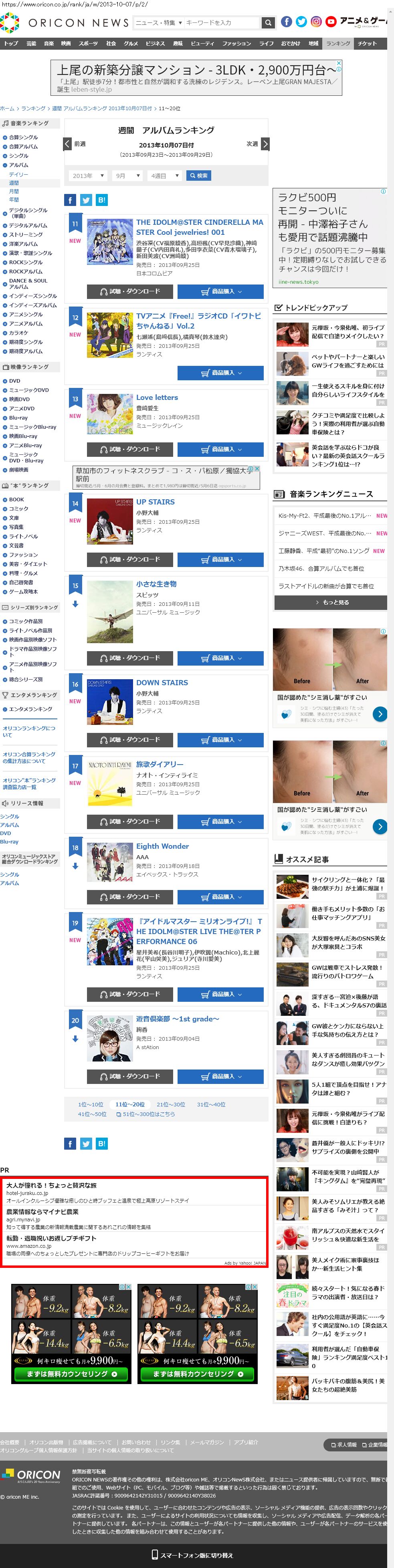Image resolution: width=394 pixels, height=1568 pixels.
Task: Open 1位〜10位 ranking page link
Action: [x=90, y=1104]
